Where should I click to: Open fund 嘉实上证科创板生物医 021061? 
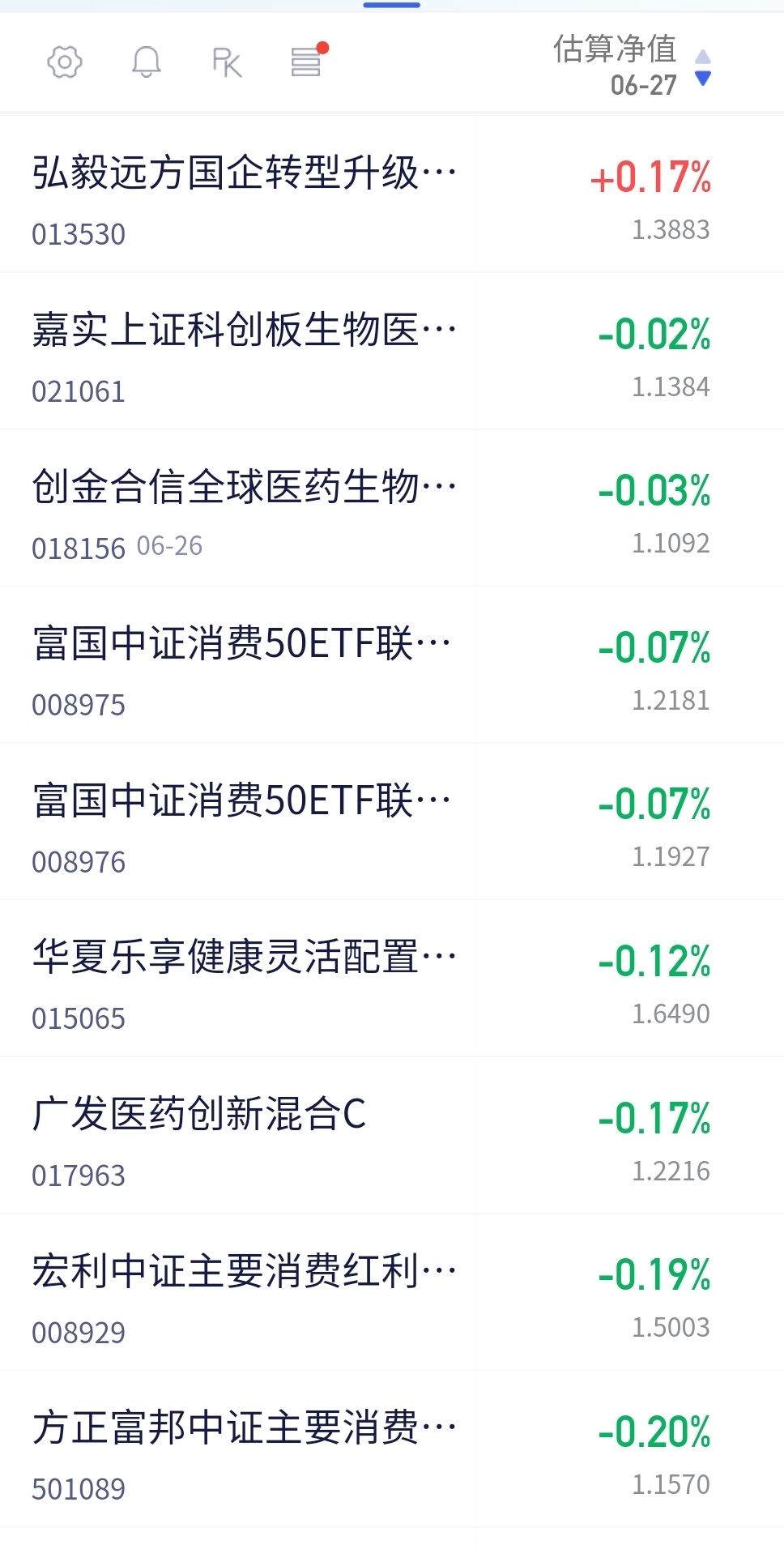coord(392,352)
